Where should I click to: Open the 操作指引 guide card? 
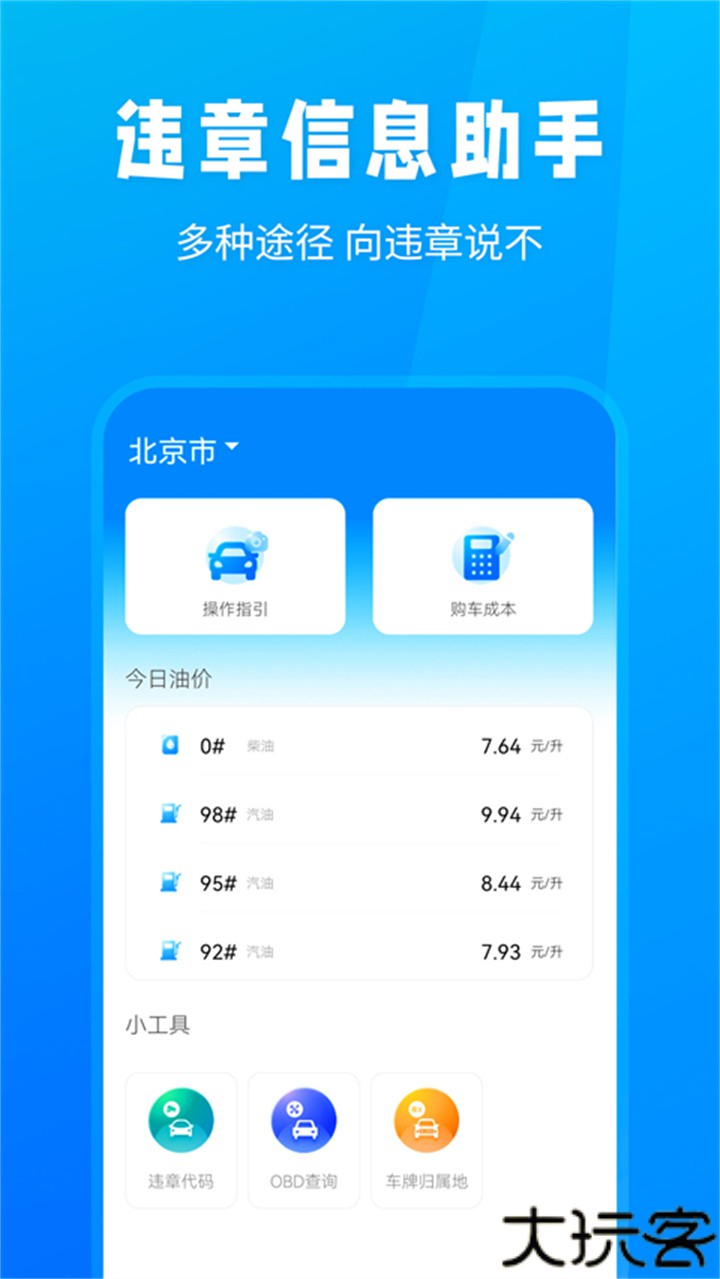pyautogui.click(x=237, y=566)
